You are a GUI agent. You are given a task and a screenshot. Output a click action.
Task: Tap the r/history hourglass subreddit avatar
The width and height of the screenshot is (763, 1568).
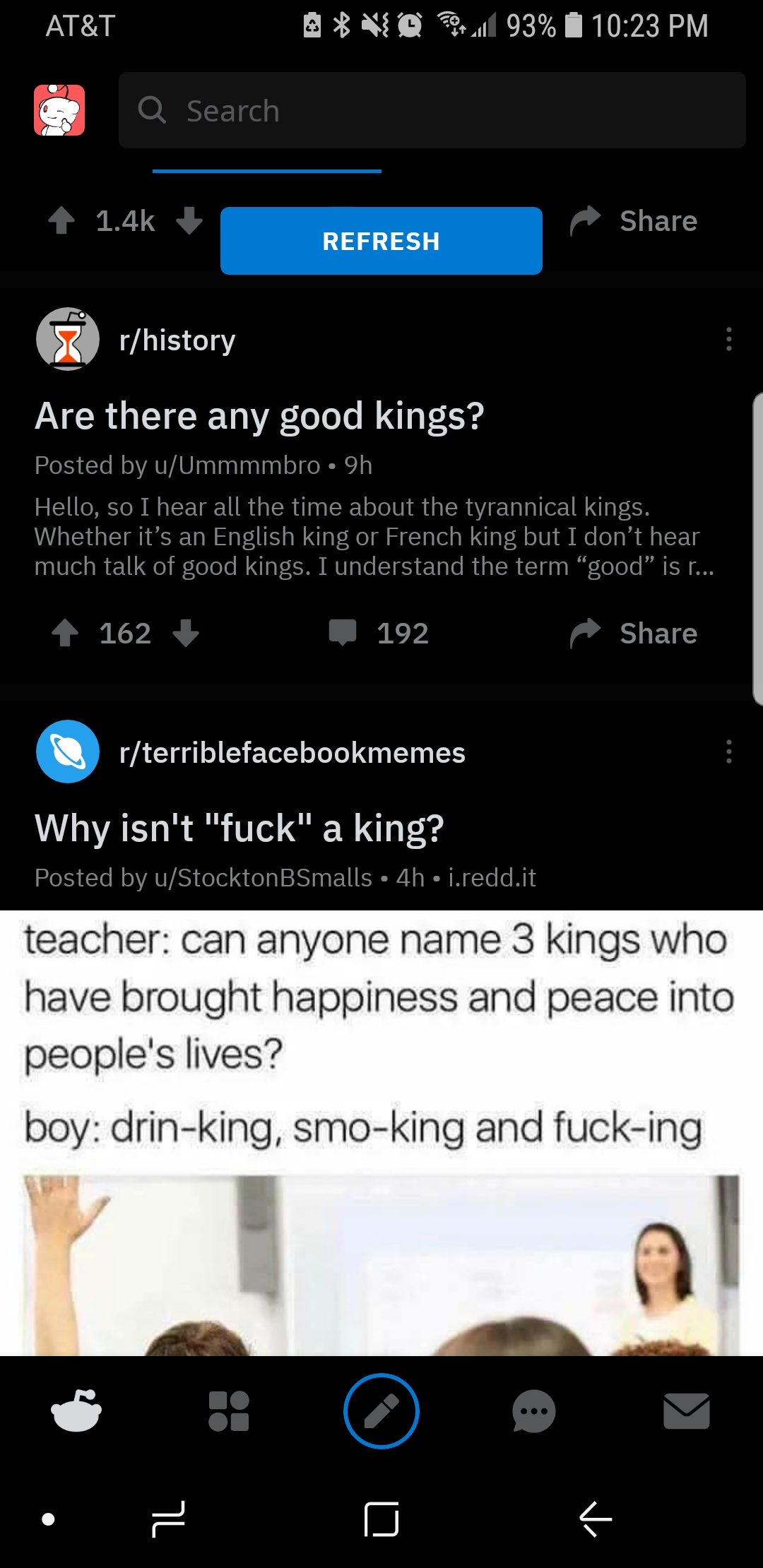(x=66, y=339)
